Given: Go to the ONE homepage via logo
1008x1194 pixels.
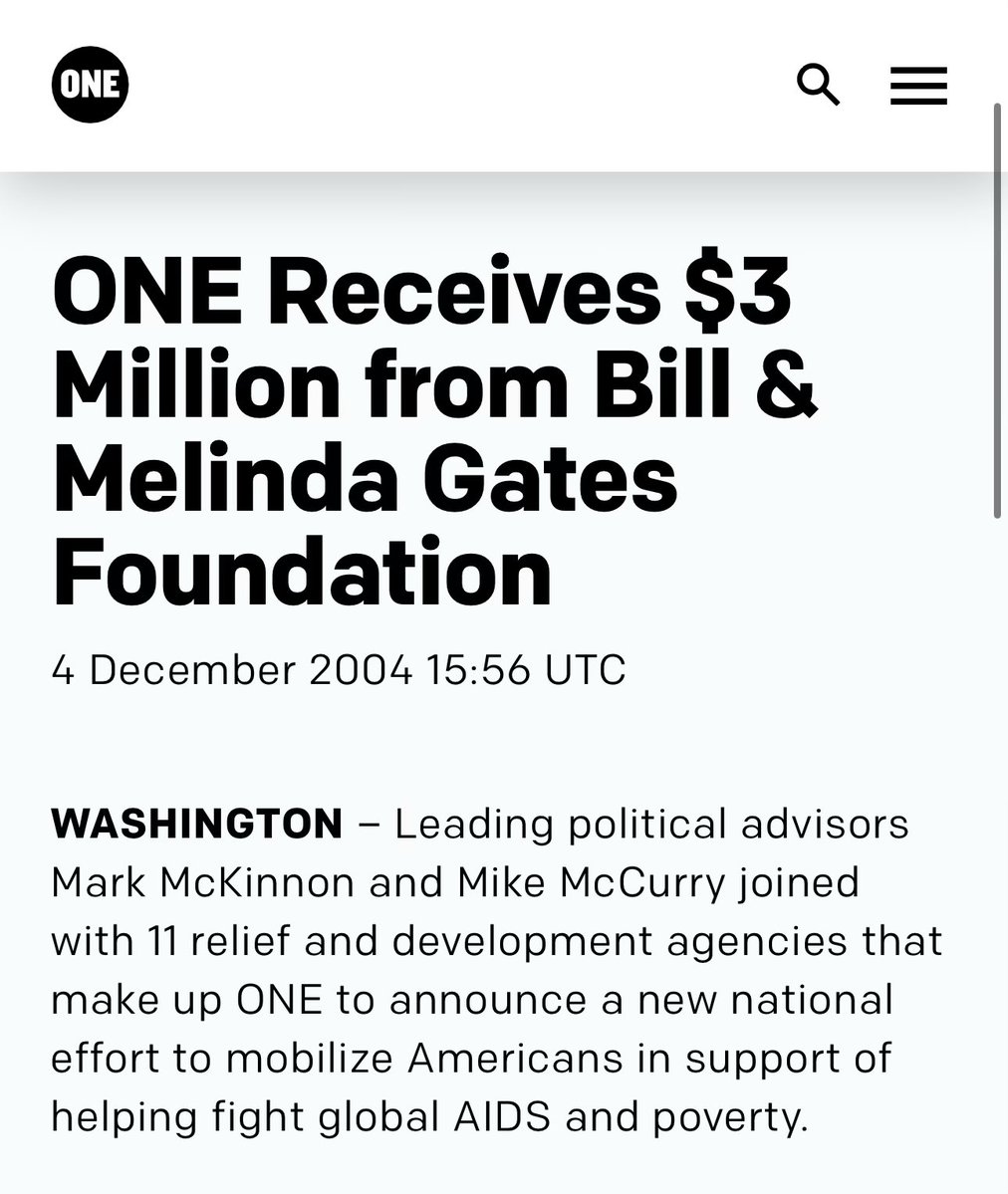Looking at the screenshot, I should click(90, 85).
